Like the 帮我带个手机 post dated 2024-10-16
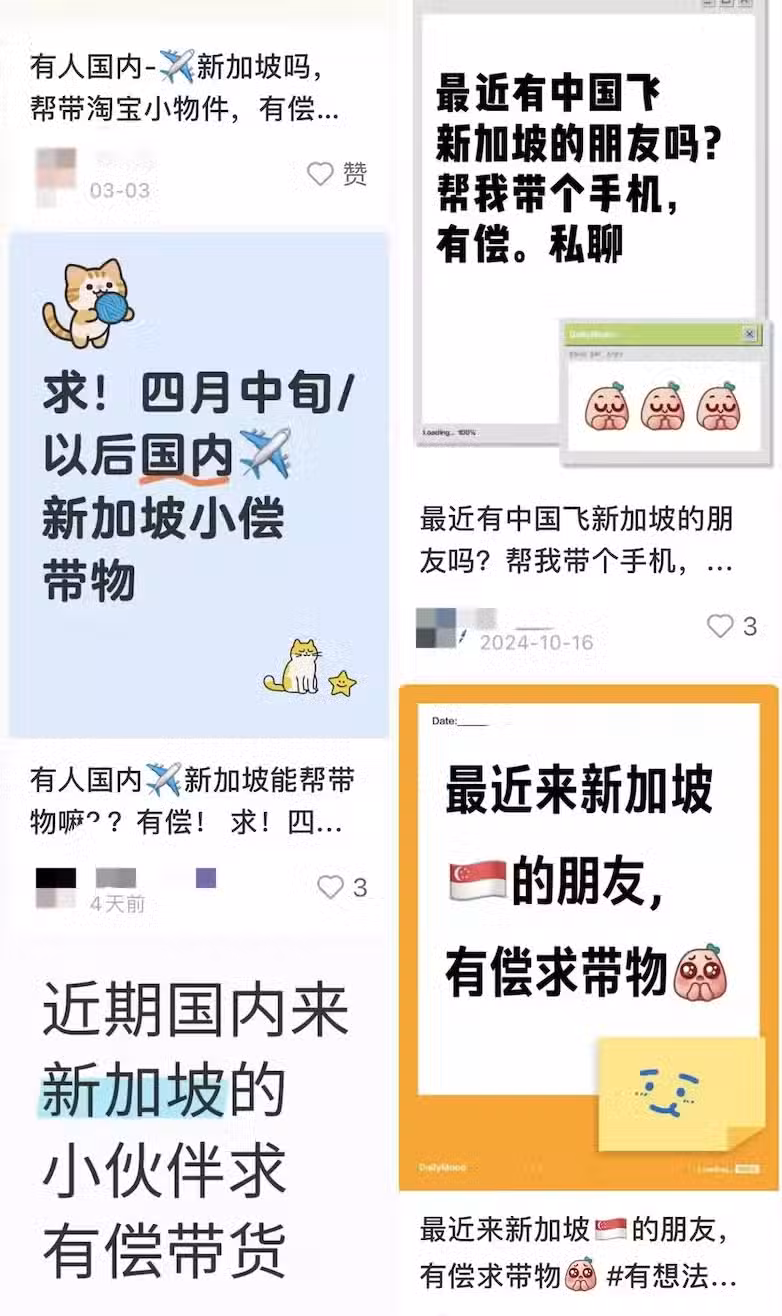782x1316 pixels. pyautogui.click(x=721, y=626)
